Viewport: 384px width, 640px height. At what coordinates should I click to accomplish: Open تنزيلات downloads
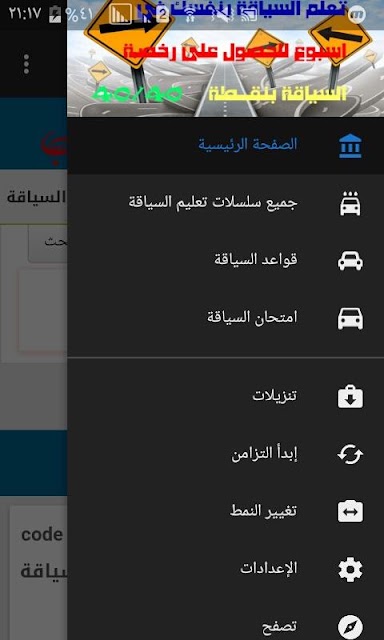coord(225,396)
